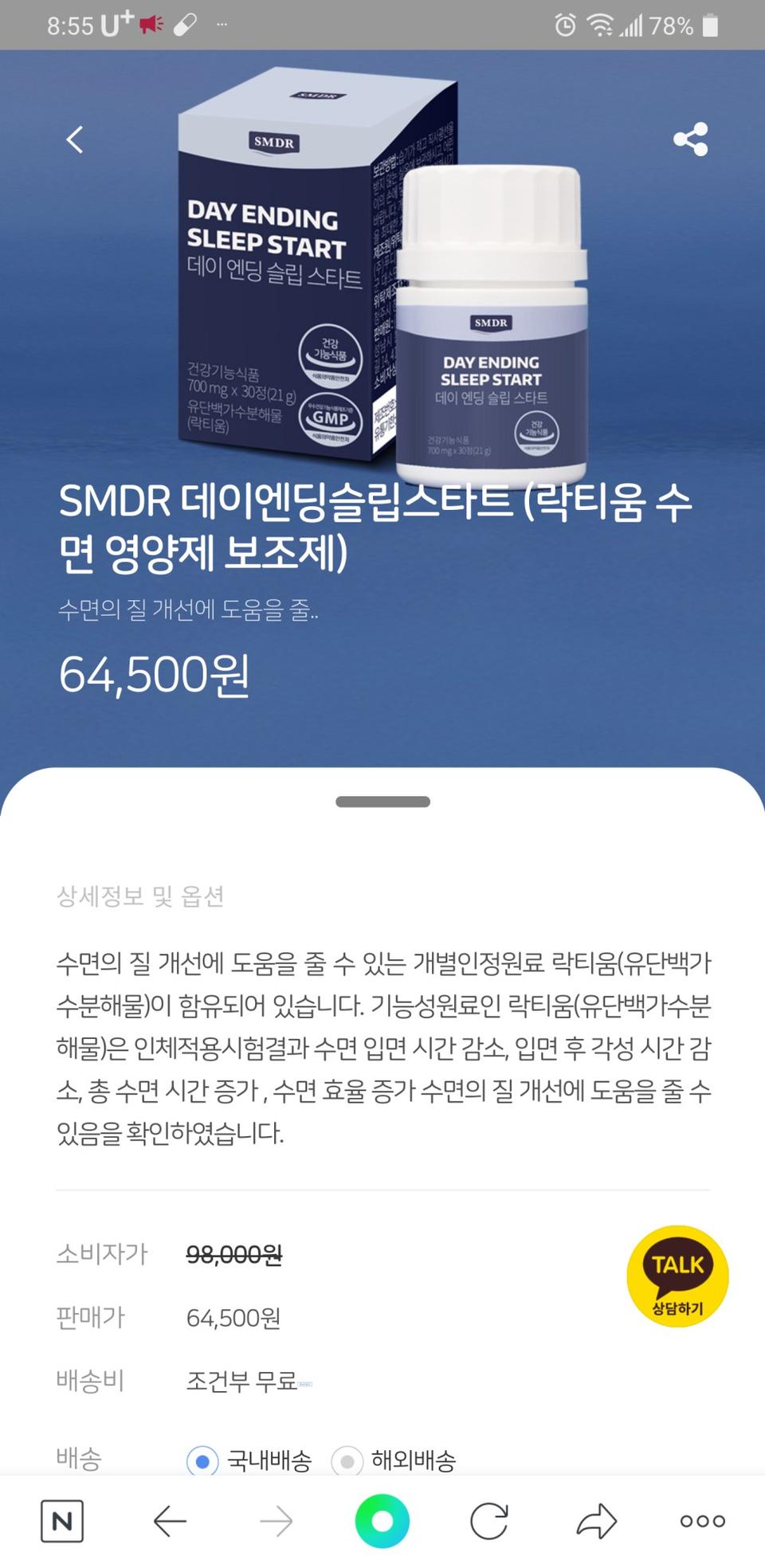Tap the back chevron over the product image
Viewport: 765px width, 1568px height.
point(75,139)
